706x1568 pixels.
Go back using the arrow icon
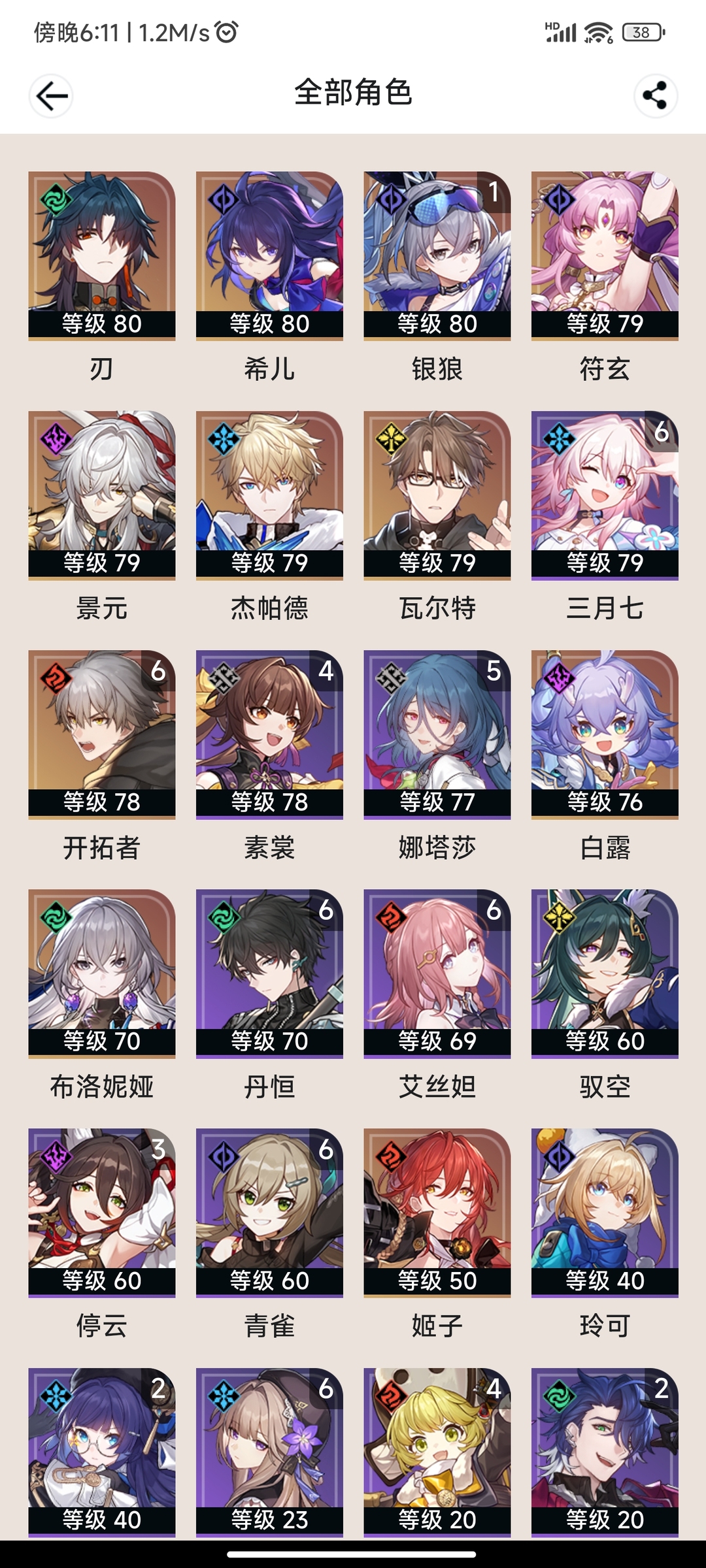(51, 96)
